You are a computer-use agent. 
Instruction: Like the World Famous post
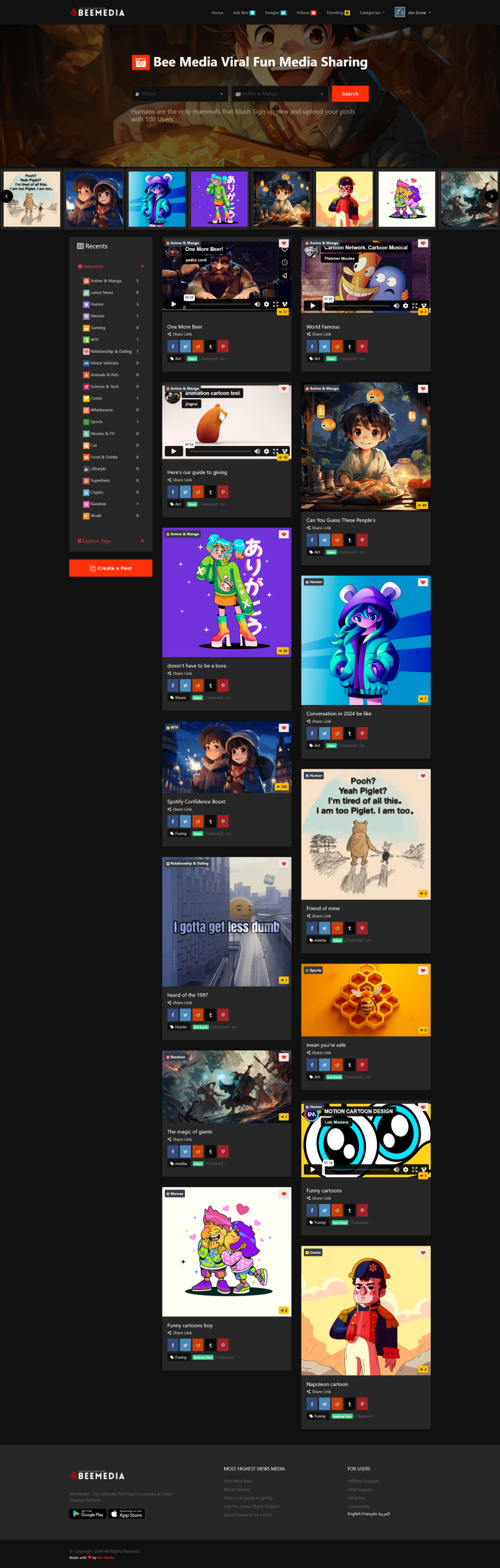click(423, 243)
